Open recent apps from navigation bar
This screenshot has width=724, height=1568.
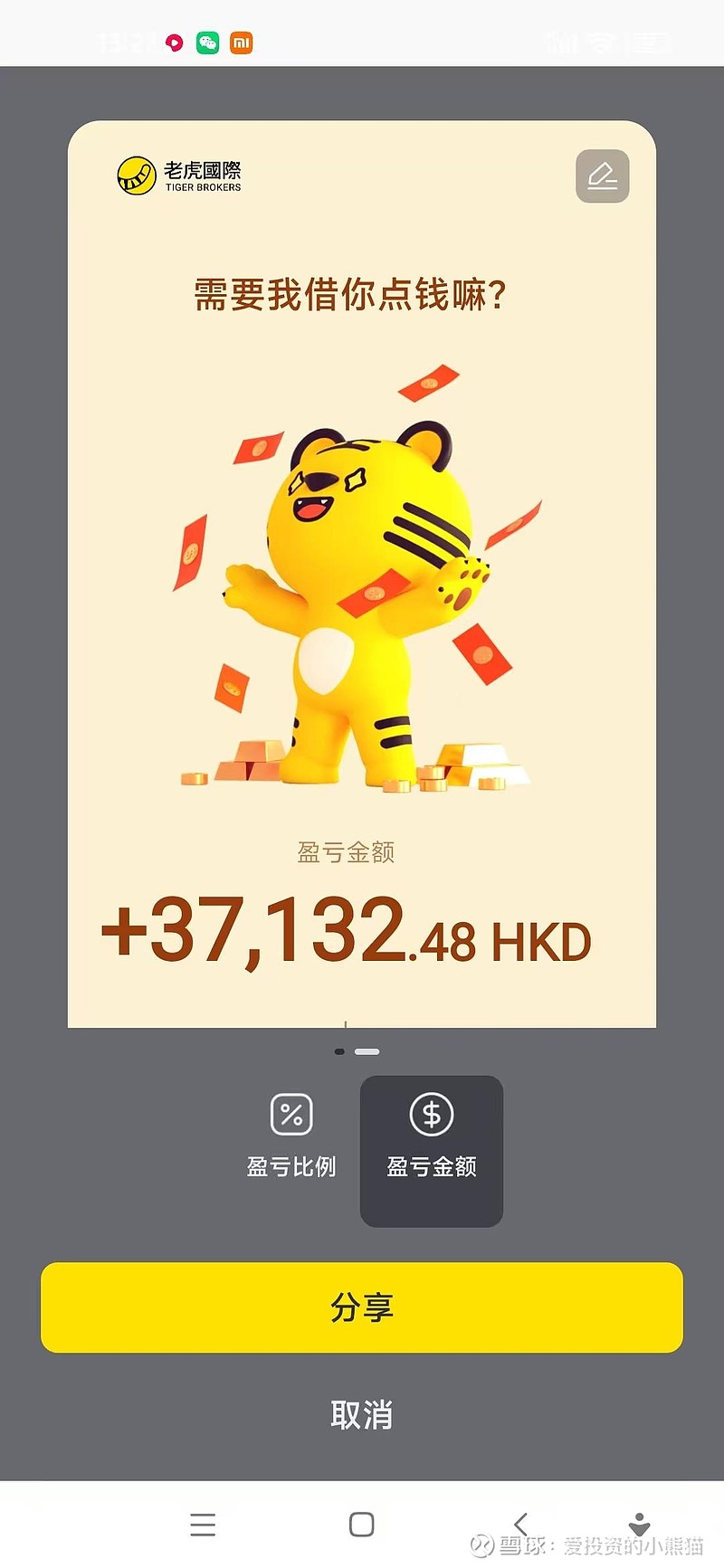tap(203, 1525)
